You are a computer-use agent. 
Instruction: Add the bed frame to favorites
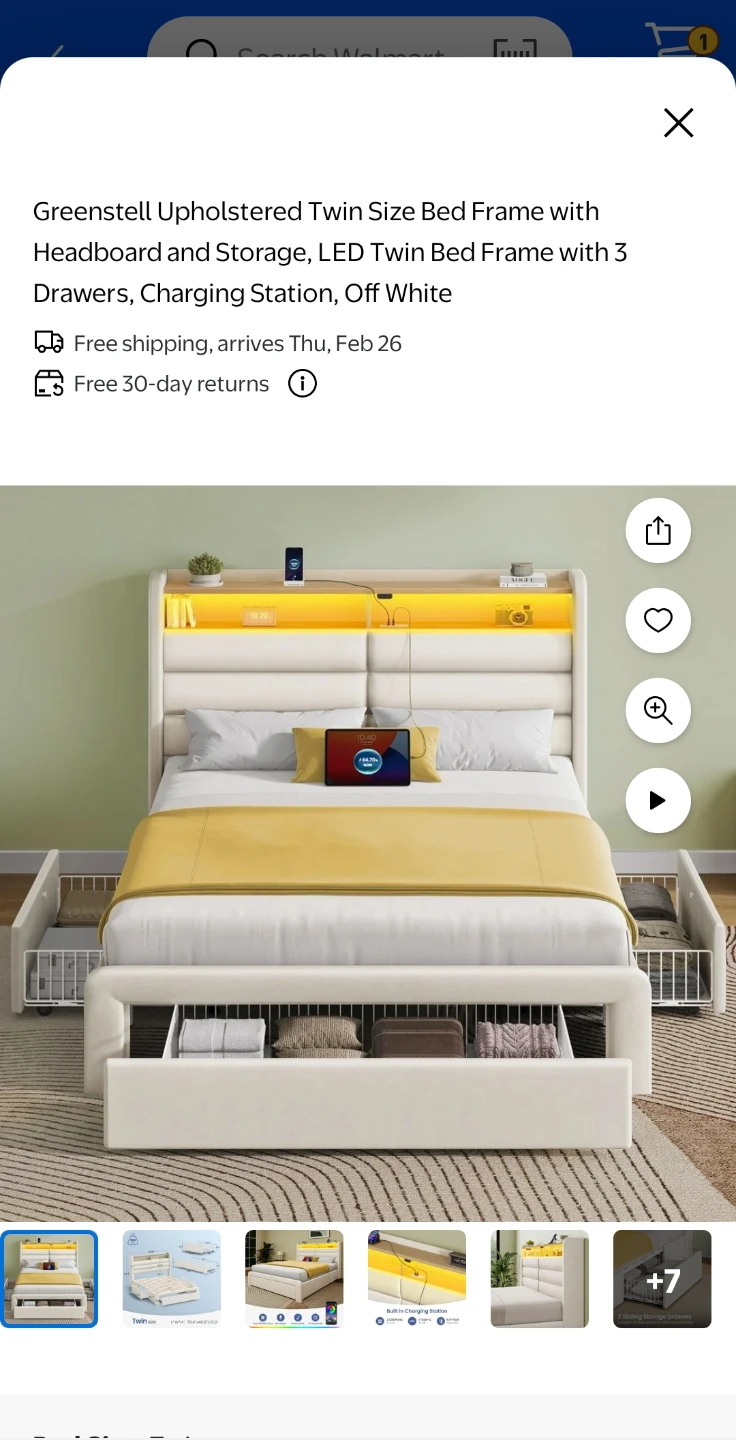pos(658,620)
